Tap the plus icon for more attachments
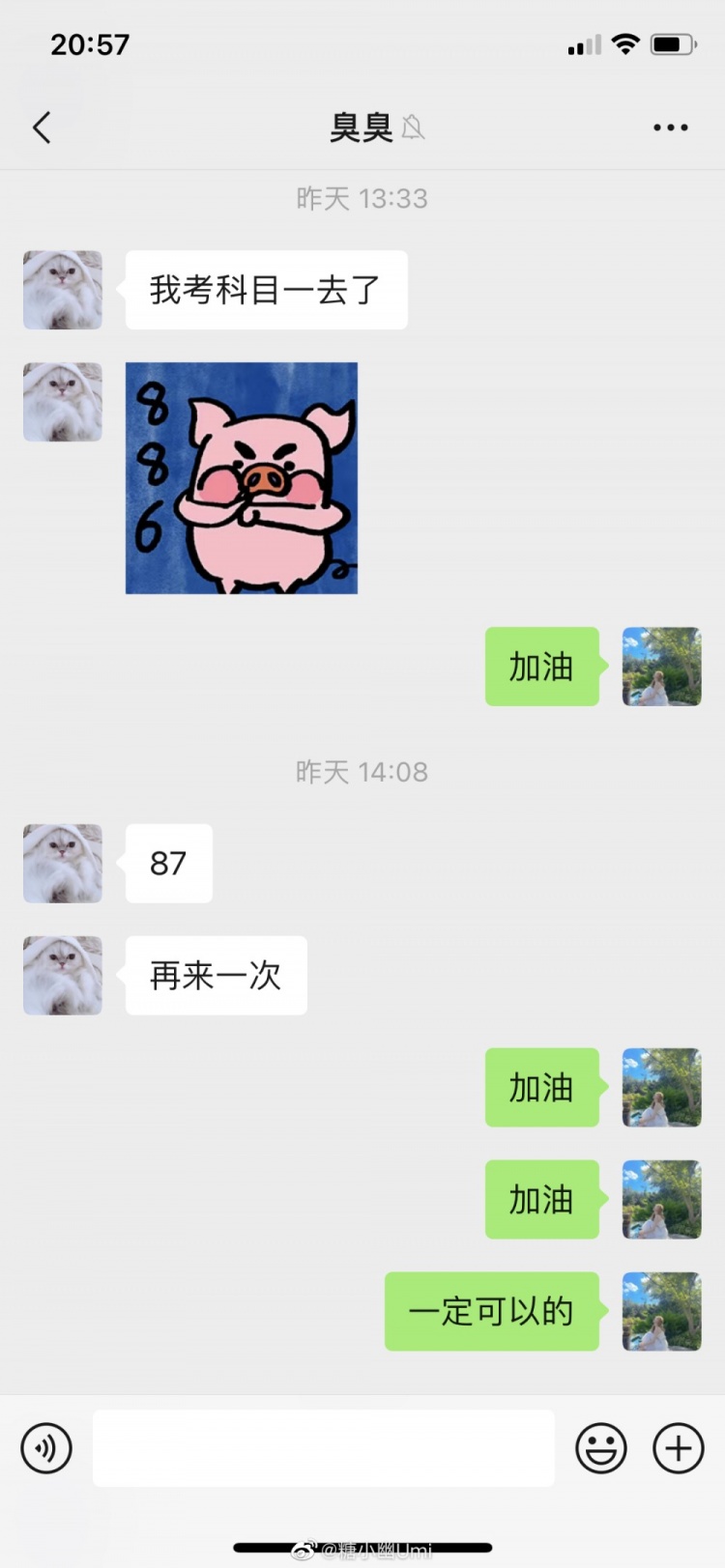The height and width of the screenshot is (1568, 725). (678, 1448)
